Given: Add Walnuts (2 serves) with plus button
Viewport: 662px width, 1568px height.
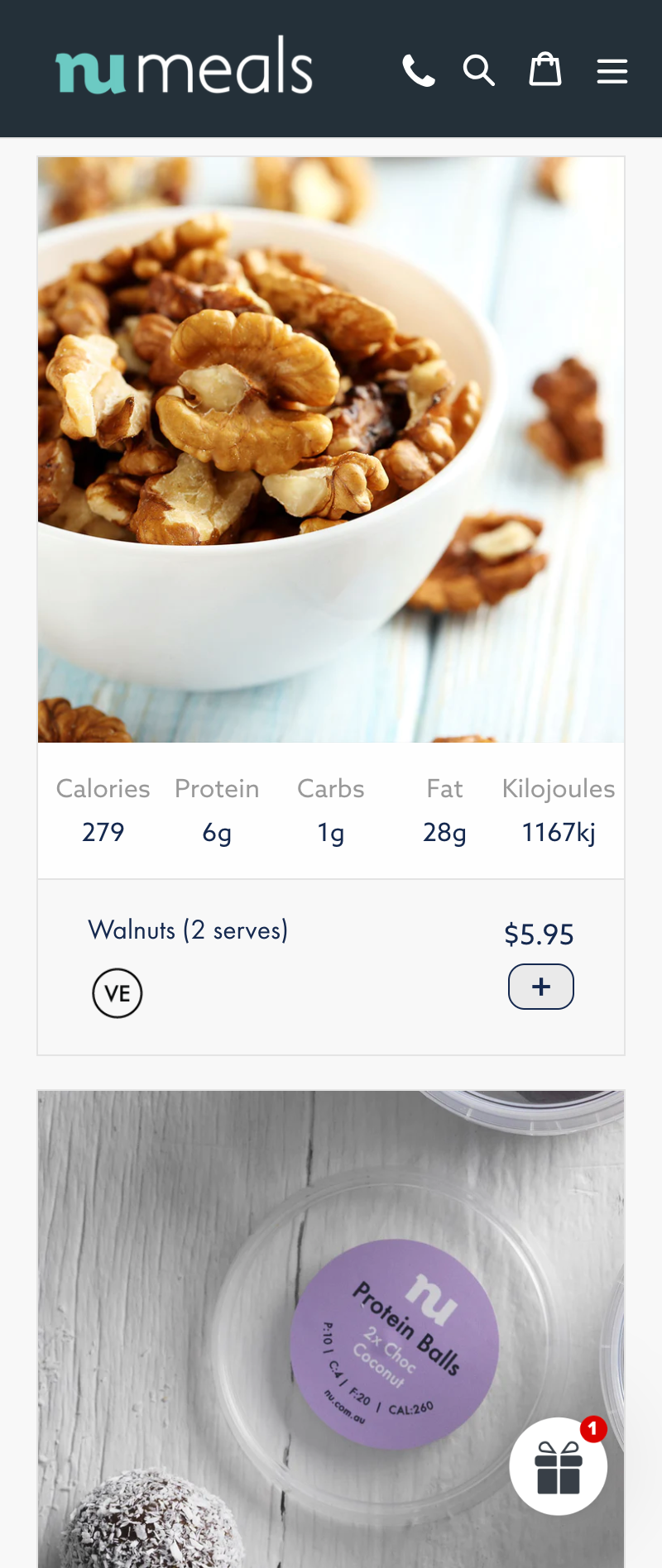Looking at the screenshot, I should 540,987.
